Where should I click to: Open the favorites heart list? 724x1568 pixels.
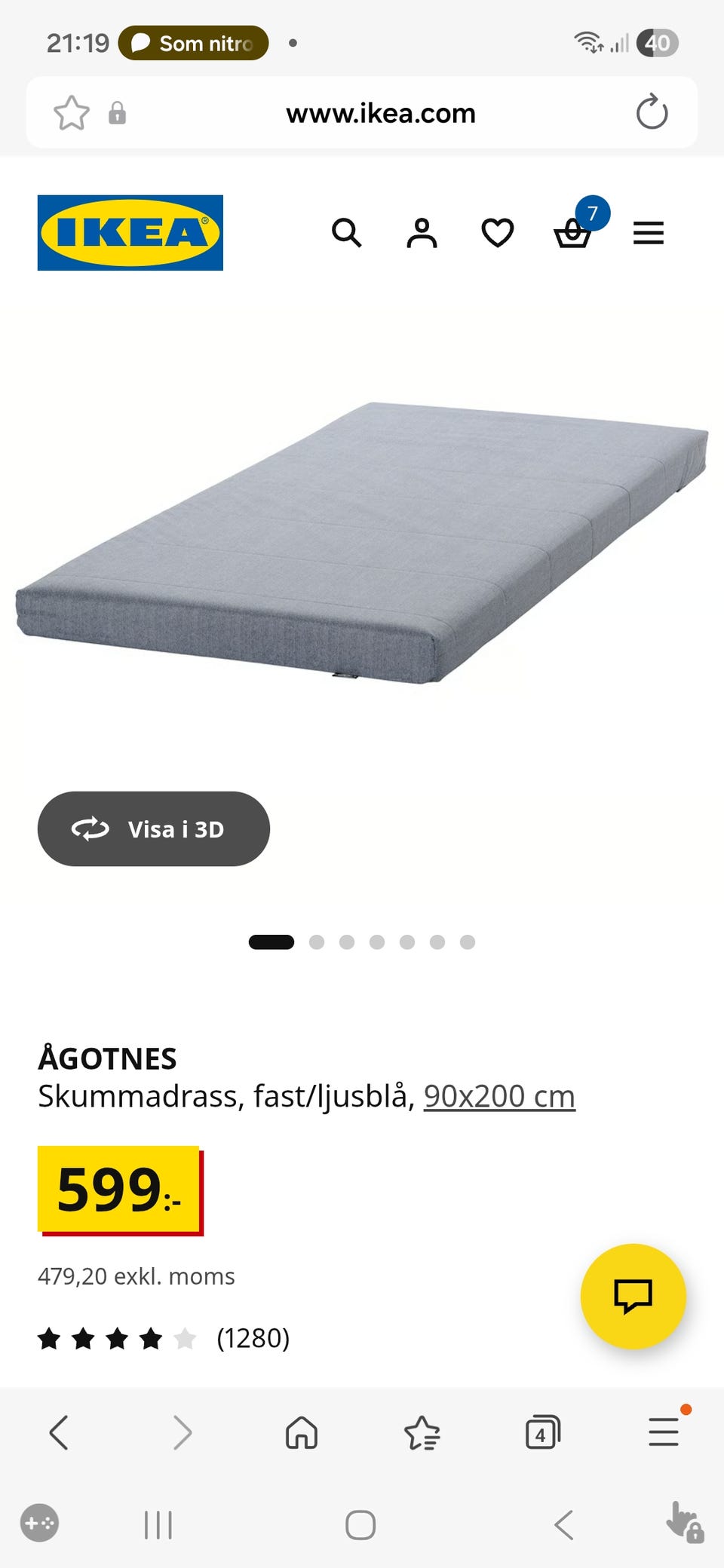pyautogui.click(x=497, y=233)
